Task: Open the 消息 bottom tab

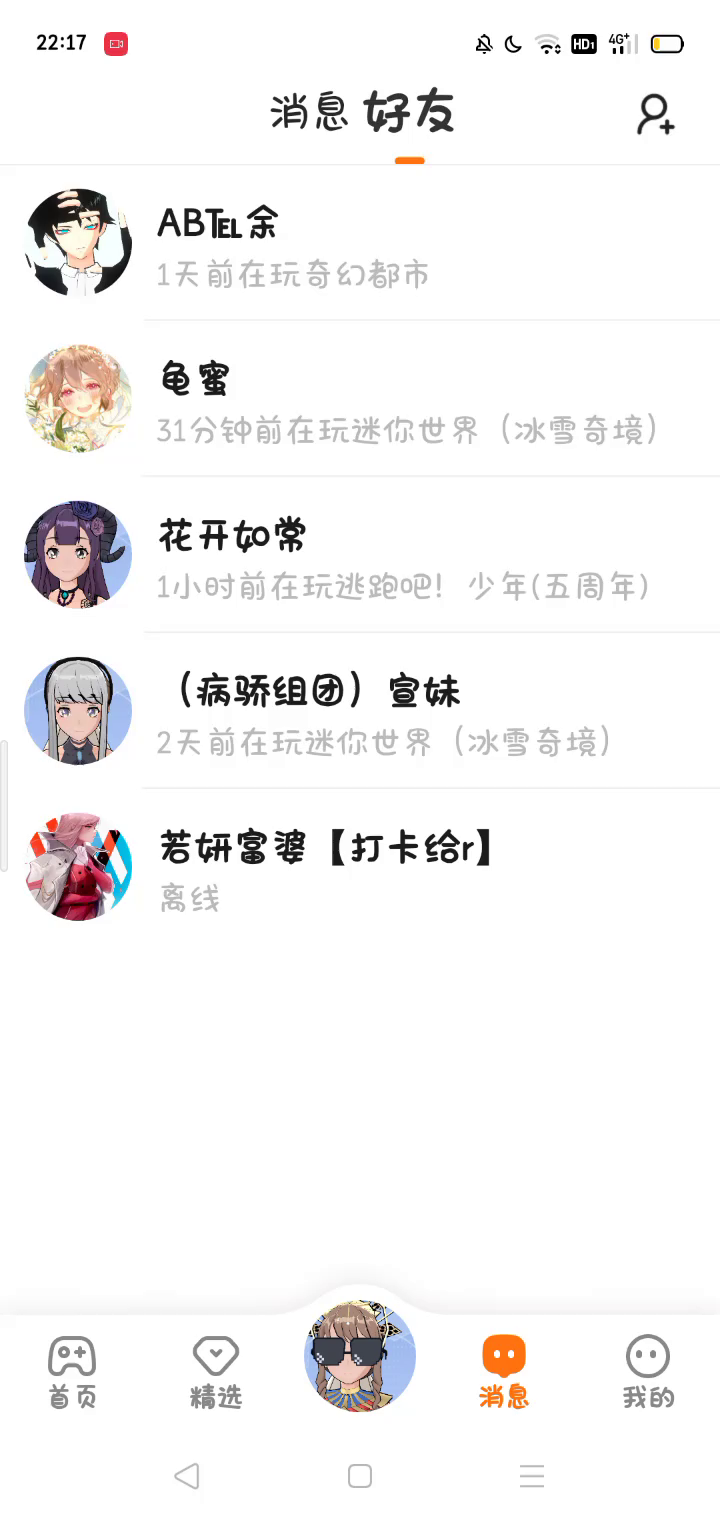Action: 504,1372
